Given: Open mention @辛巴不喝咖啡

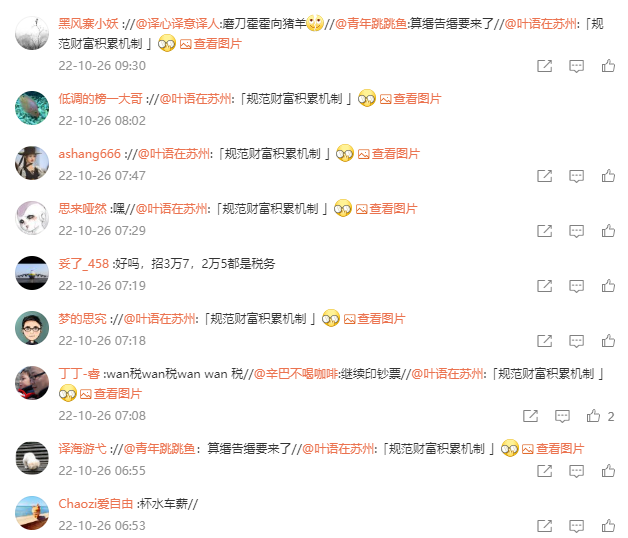Looking at the screenshot, I should pos(295,374).
